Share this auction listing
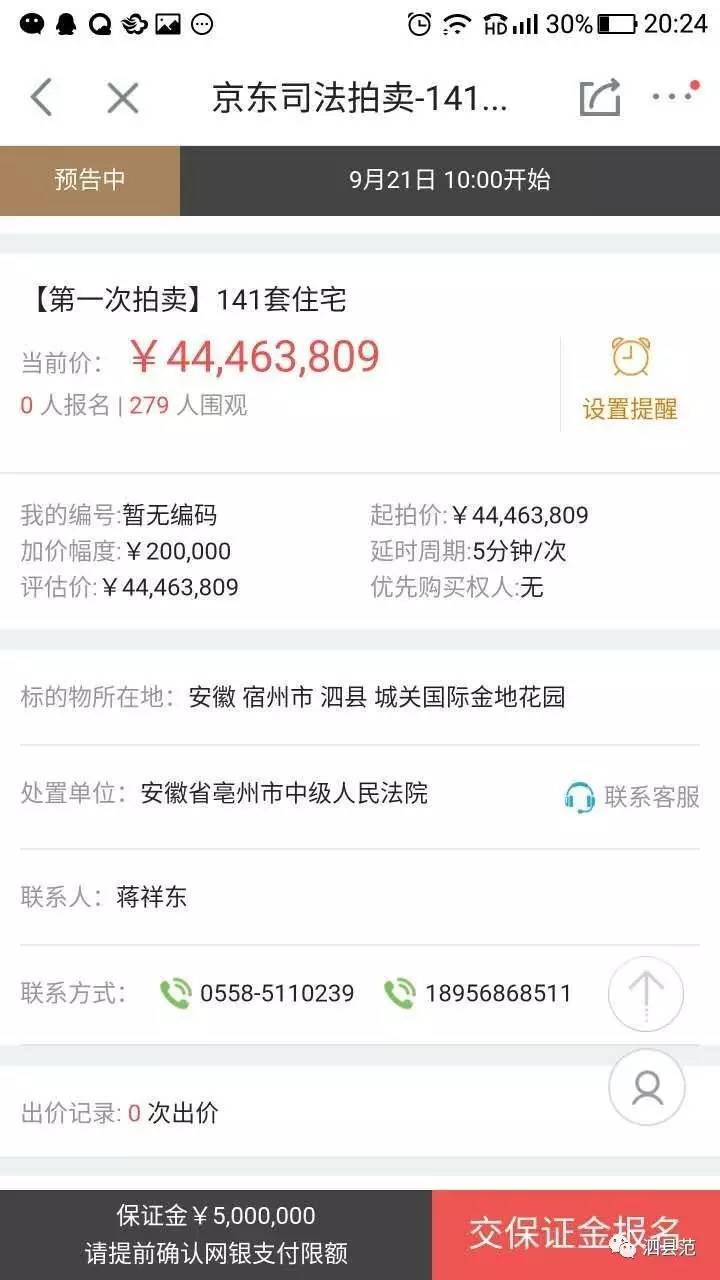Image resolution: width=720 pixels, height=1280 pixels. [x=601, y=96]
